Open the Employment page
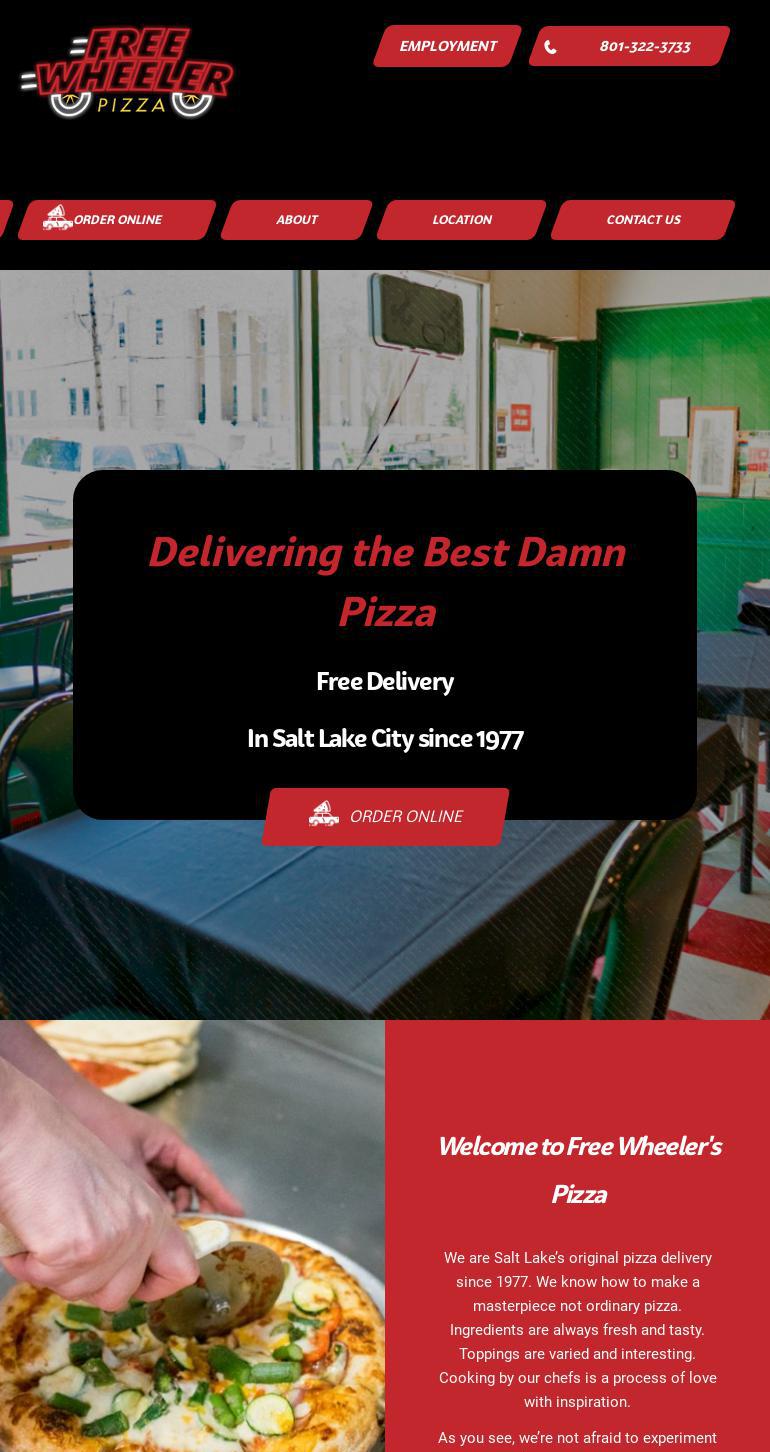770x1452 pixels. [447, 46]
